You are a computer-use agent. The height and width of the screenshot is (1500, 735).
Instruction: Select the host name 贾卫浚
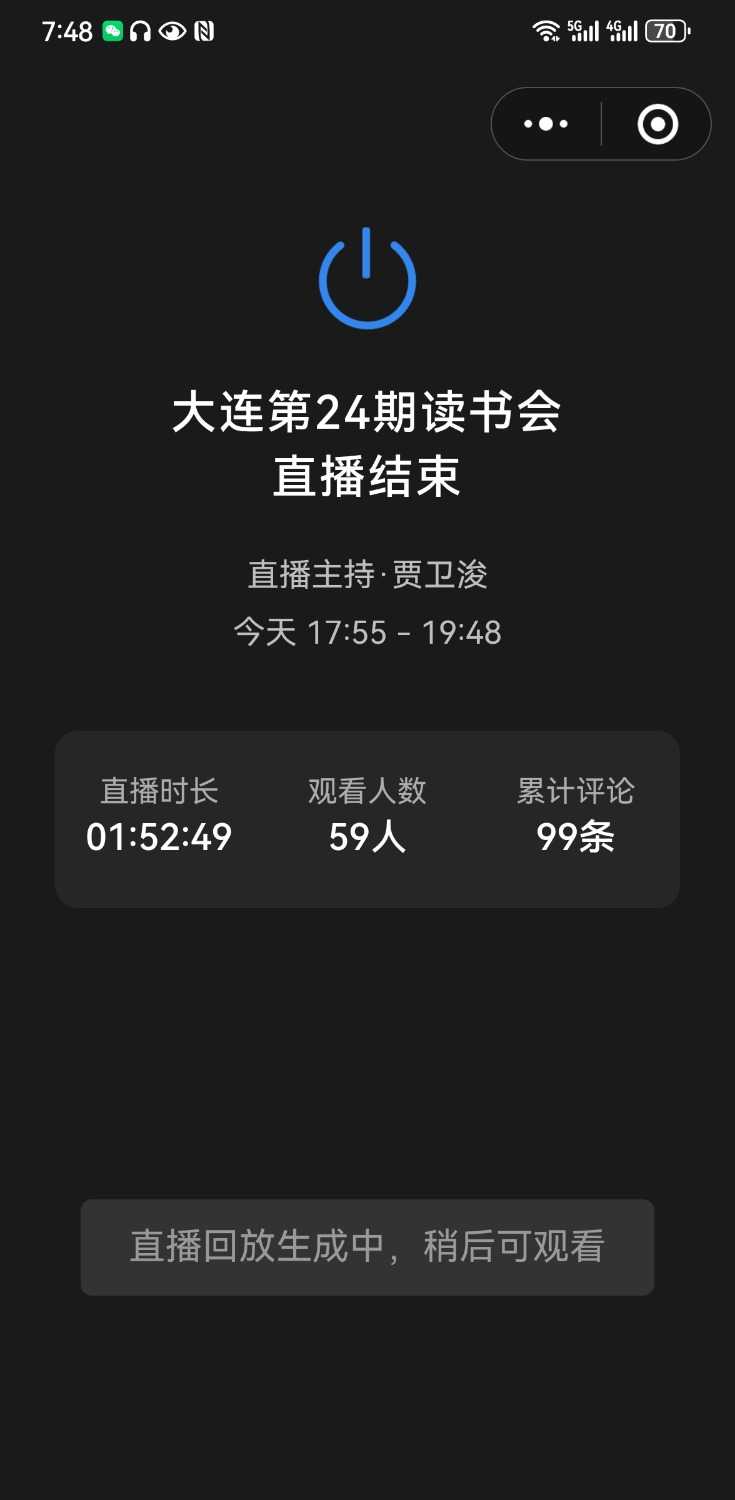point(438,575)
